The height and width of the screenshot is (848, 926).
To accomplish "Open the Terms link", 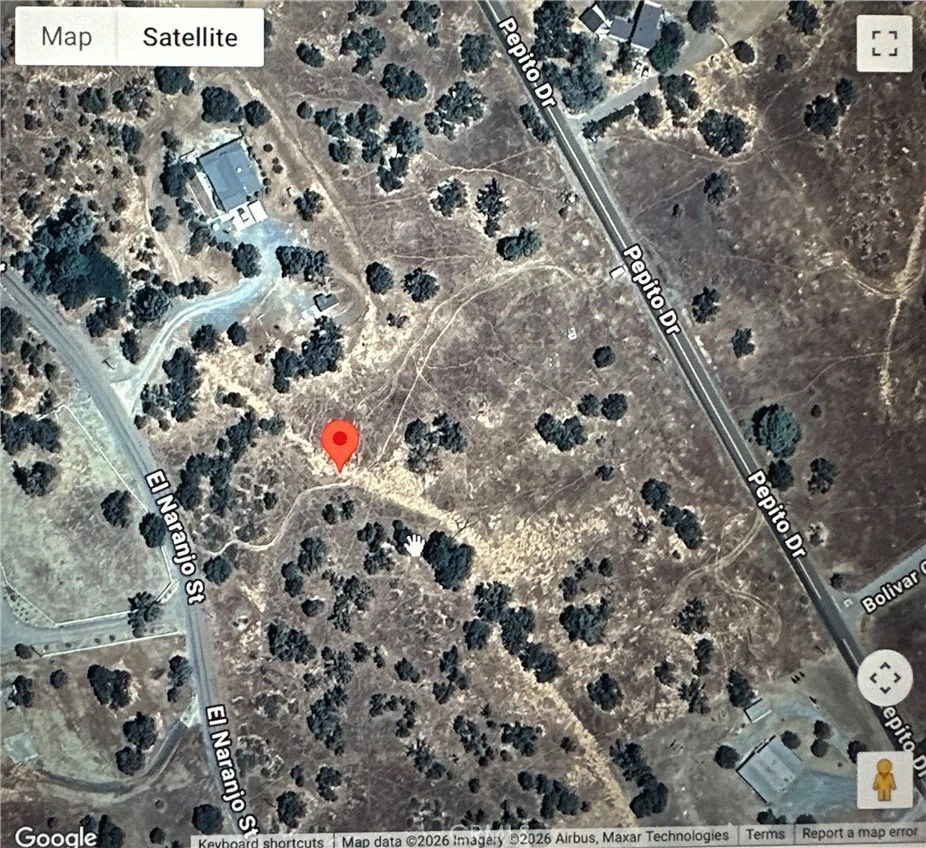I will (765, 834).
